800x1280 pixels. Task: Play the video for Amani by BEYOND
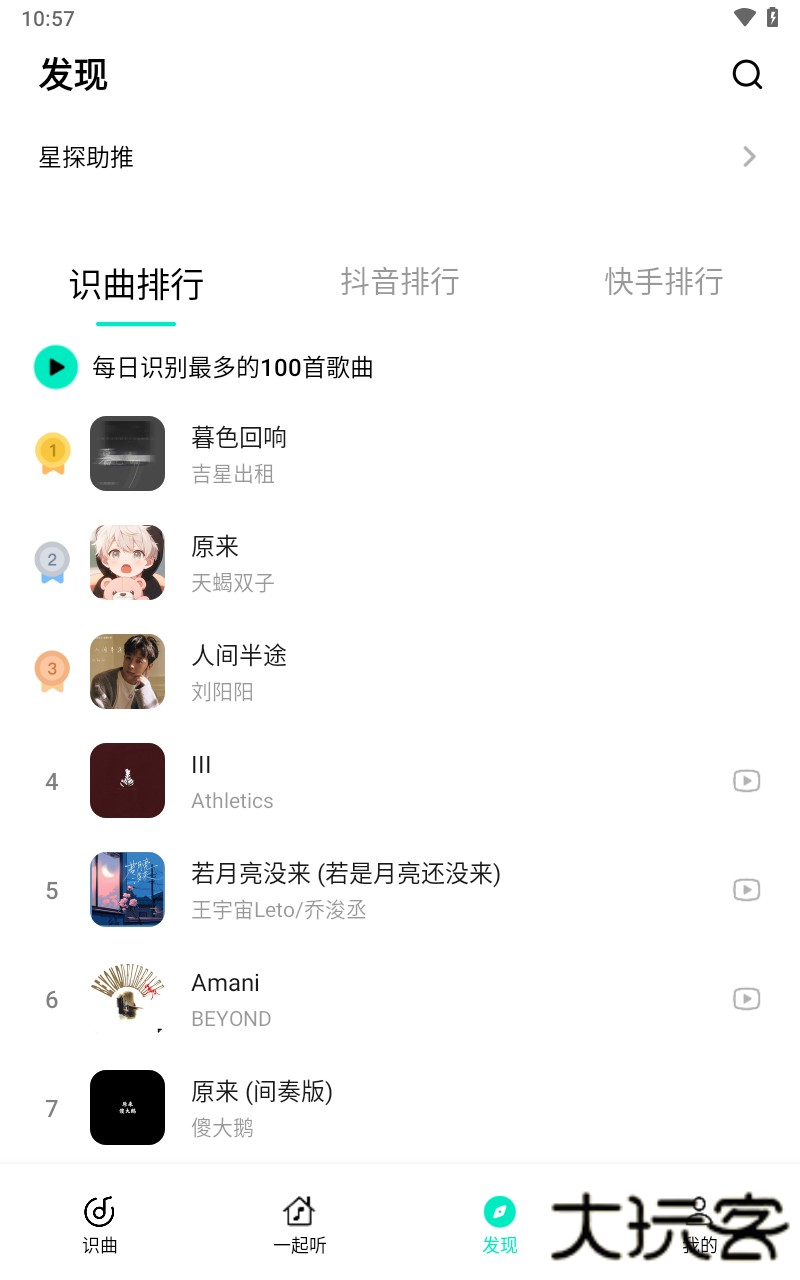tap(746, 999)
